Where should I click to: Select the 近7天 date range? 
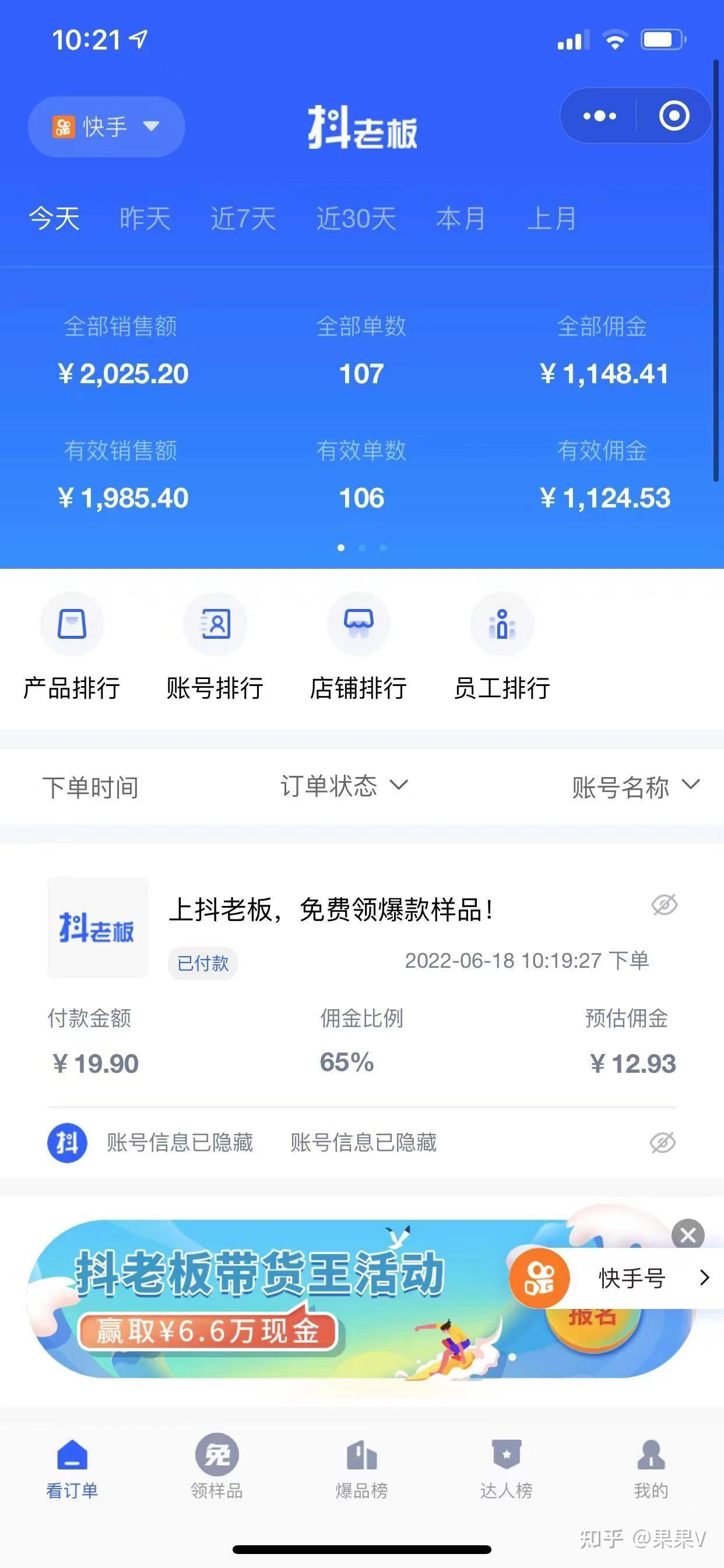(243, 219)
